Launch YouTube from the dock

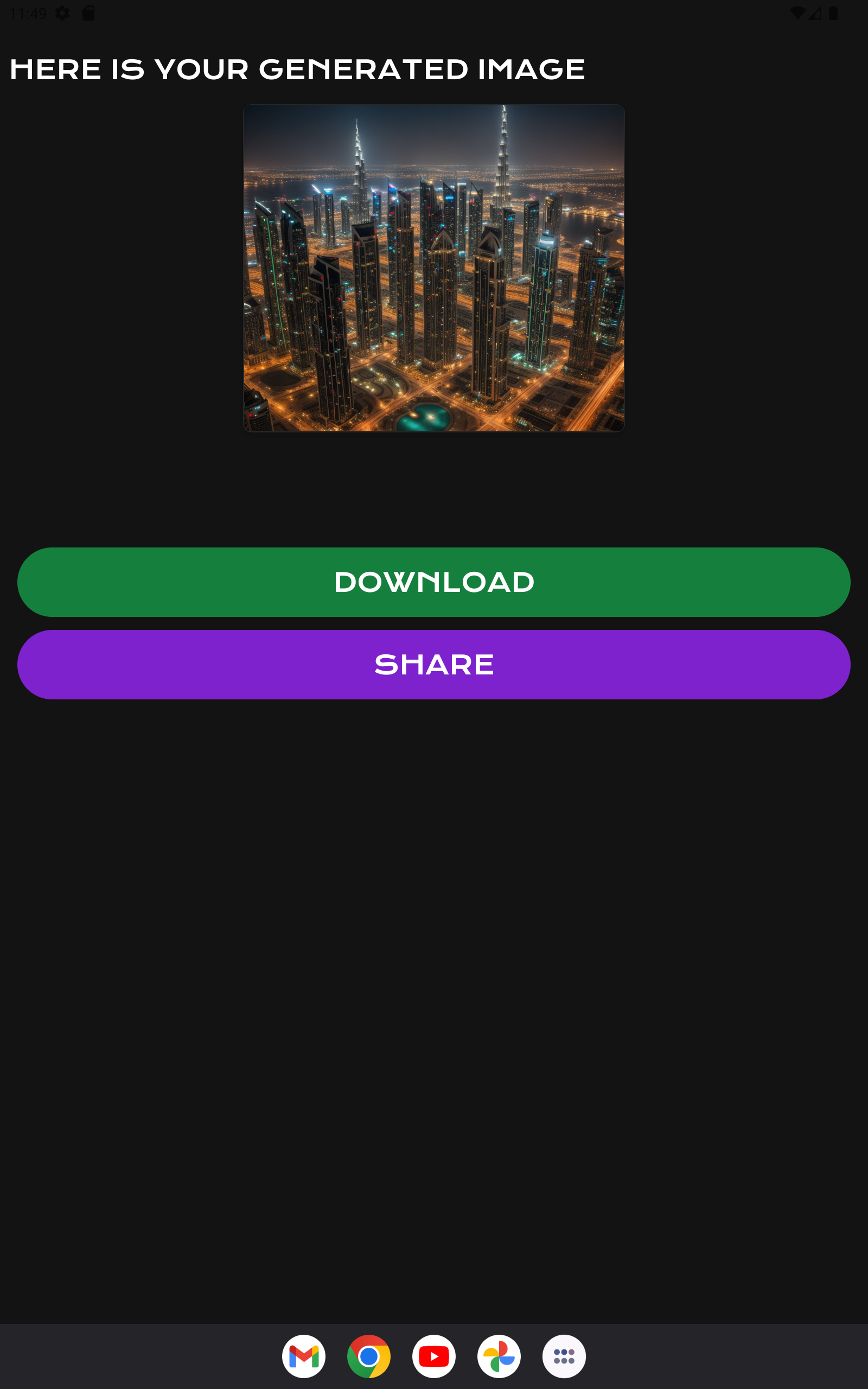point(434,1356)
